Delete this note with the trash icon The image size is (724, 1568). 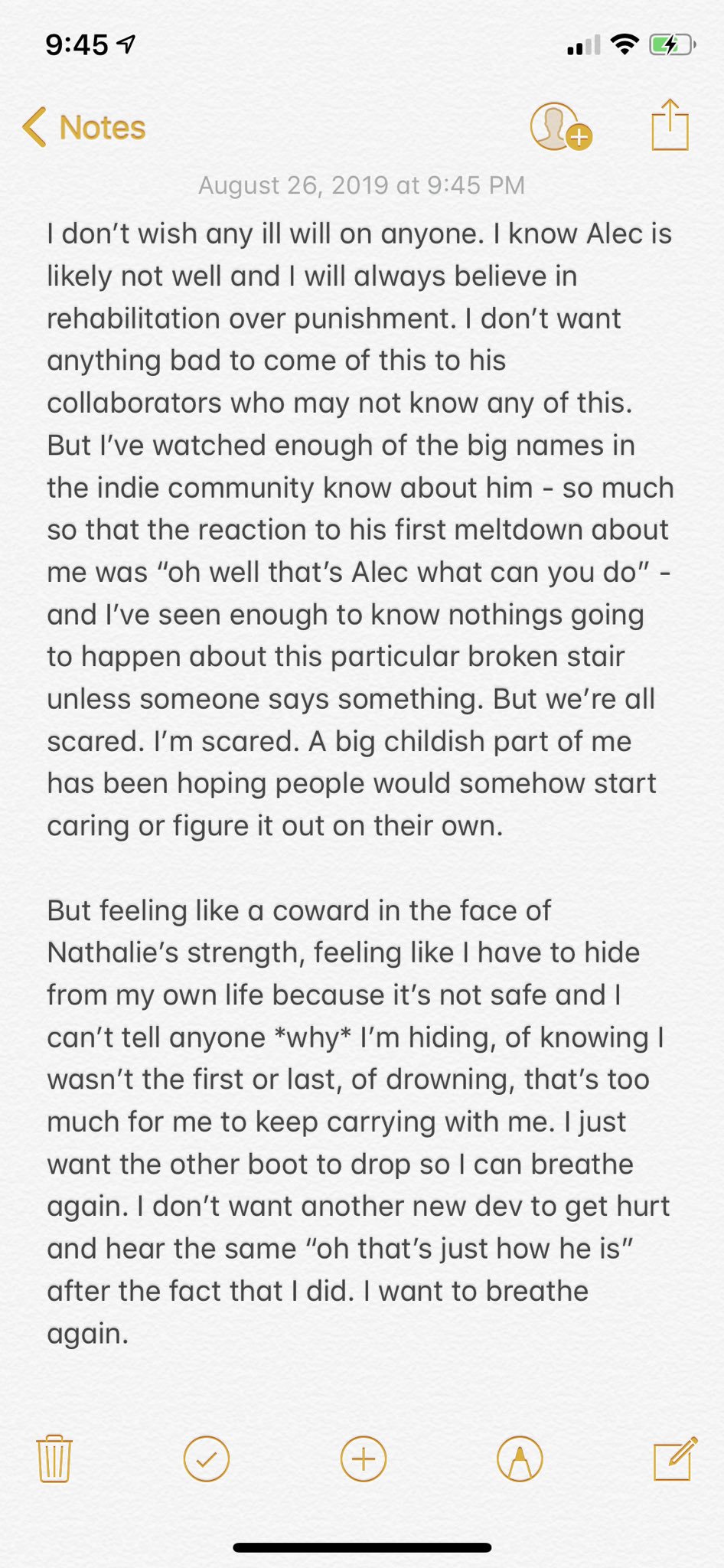click(54, 1459)
